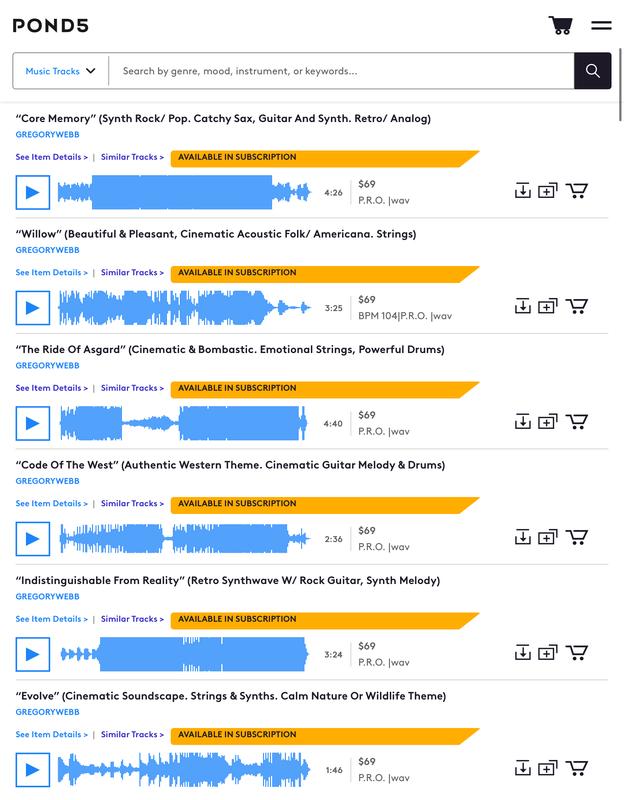Viewport: 624px width, 800px height.
Task: Open the GREGORYWEBB artist link under "Code Of The West"
Action: tap(47, 481)
